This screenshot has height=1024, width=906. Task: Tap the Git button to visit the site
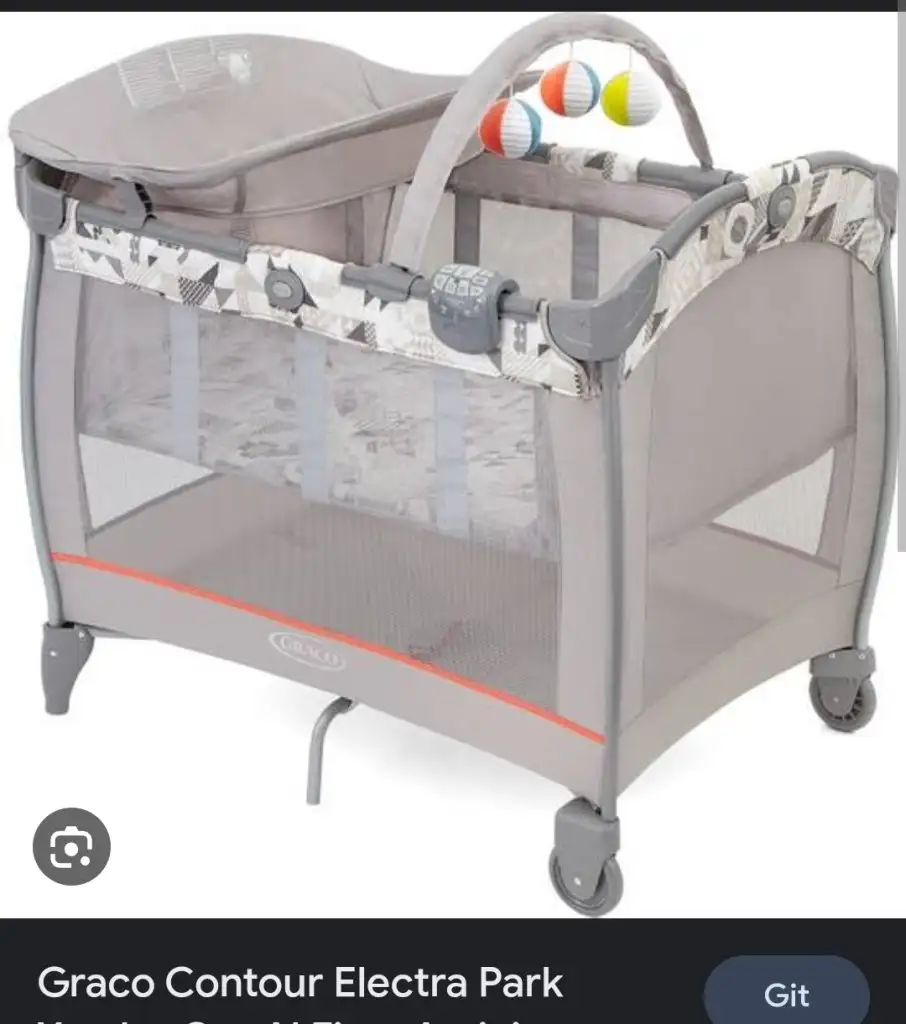click(786, 995)
